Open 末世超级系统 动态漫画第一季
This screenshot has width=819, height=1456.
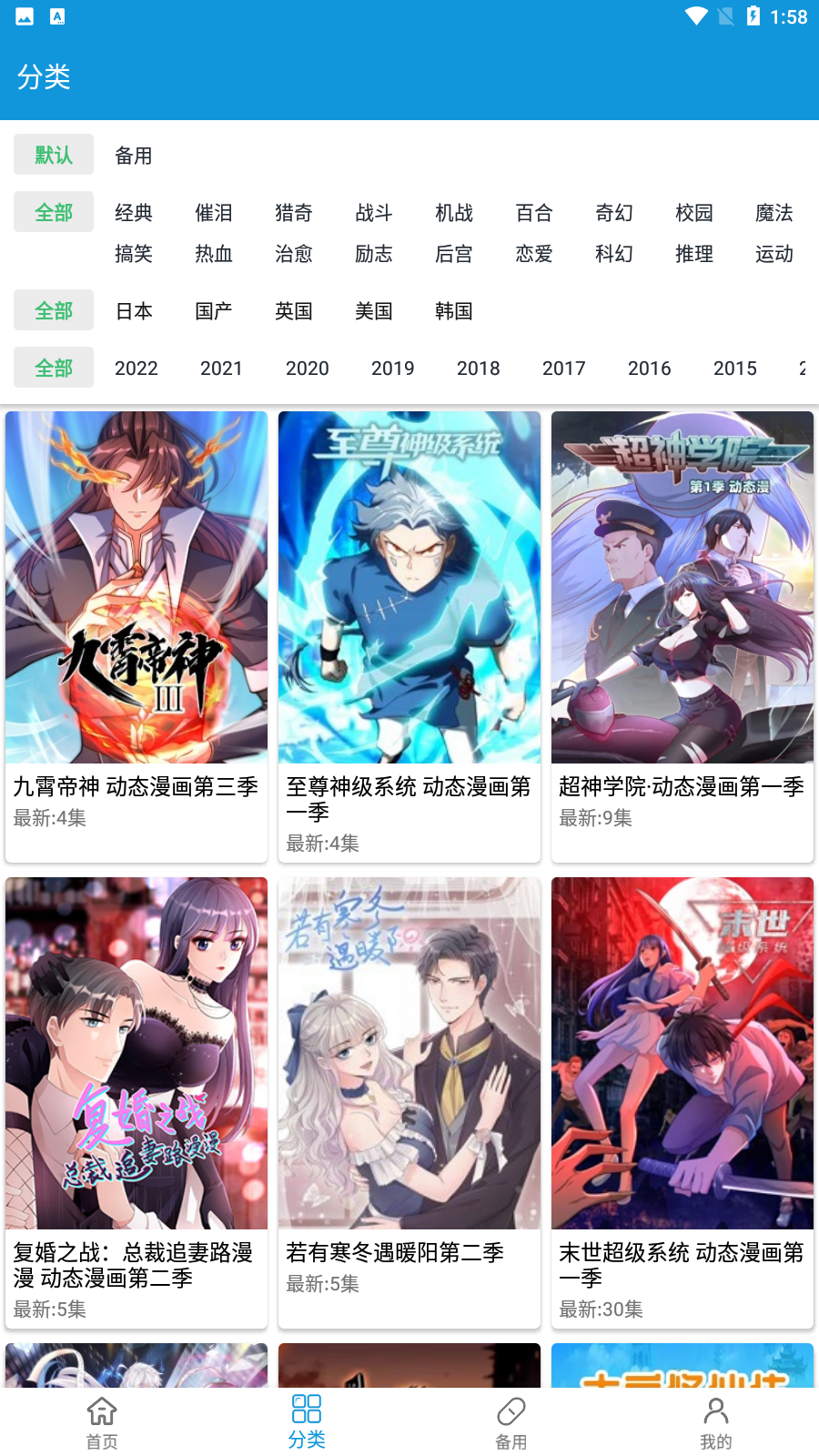click(x=682, y=1102)
